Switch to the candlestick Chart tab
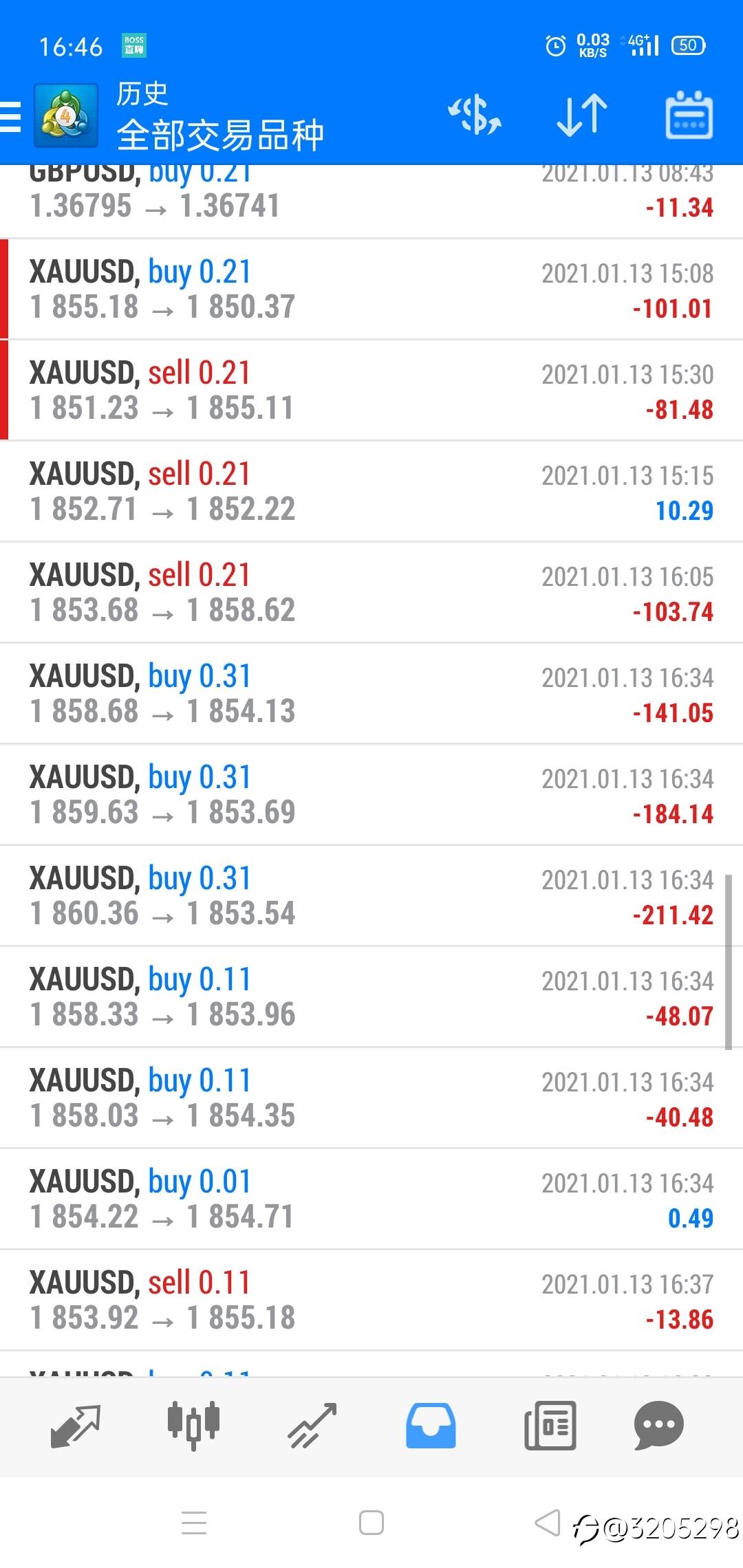This screenshot has width=743, height=1568. tap(193, 1426)
